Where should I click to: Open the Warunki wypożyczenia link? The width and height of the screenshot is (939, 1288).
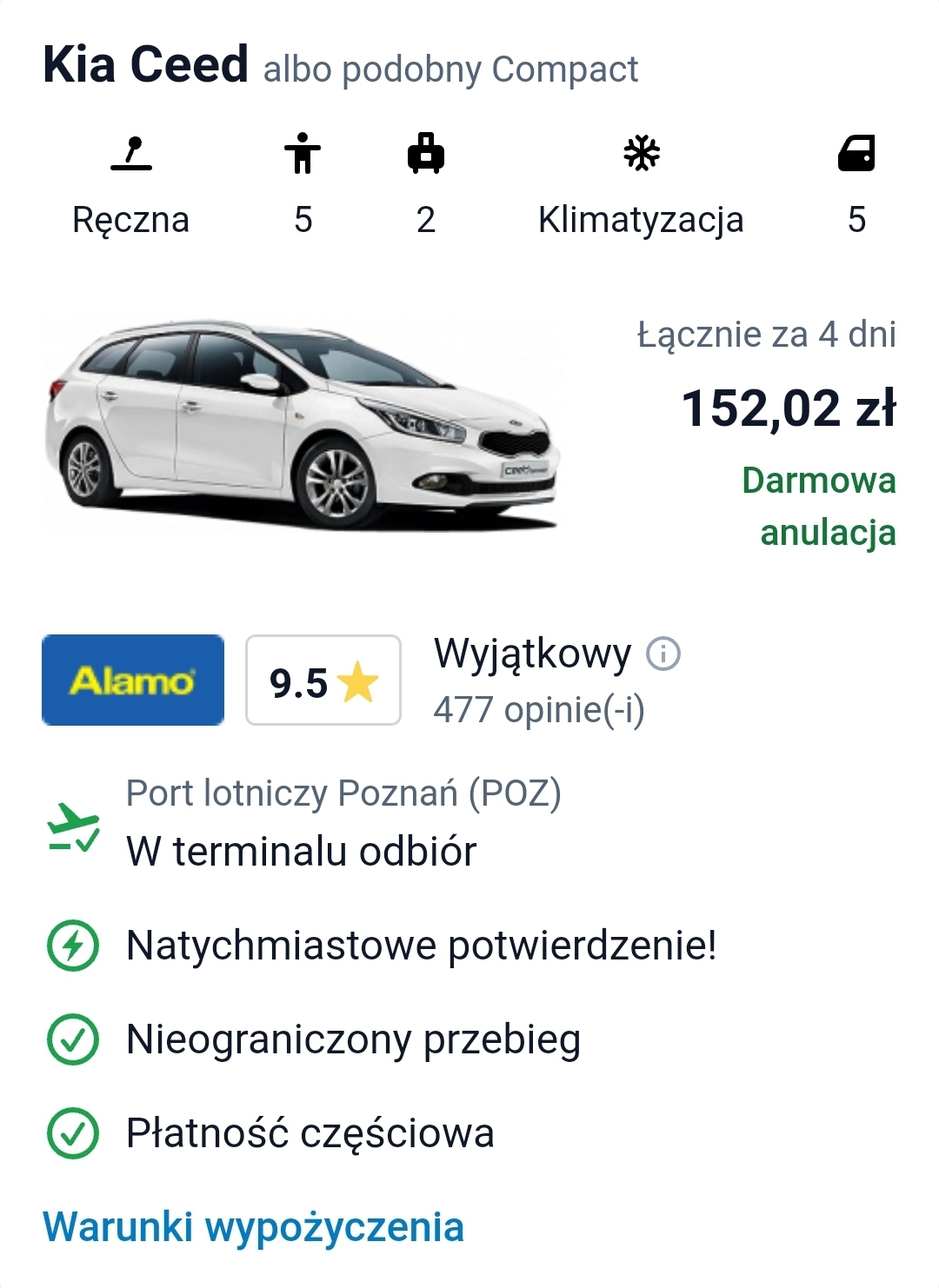(x=253, y=1226)
